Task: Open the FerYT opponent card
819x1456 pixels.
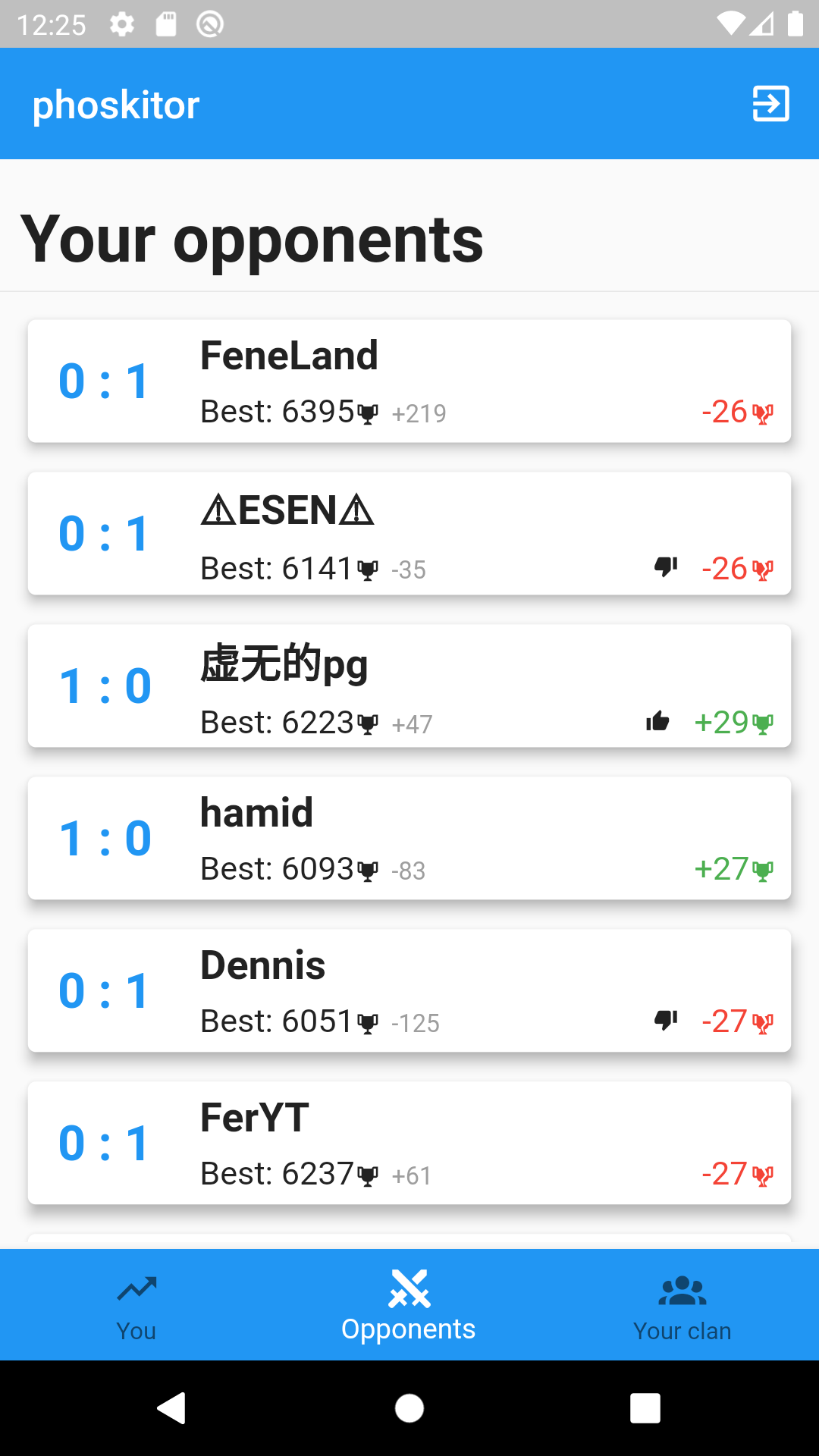Action: (409, 1144)
